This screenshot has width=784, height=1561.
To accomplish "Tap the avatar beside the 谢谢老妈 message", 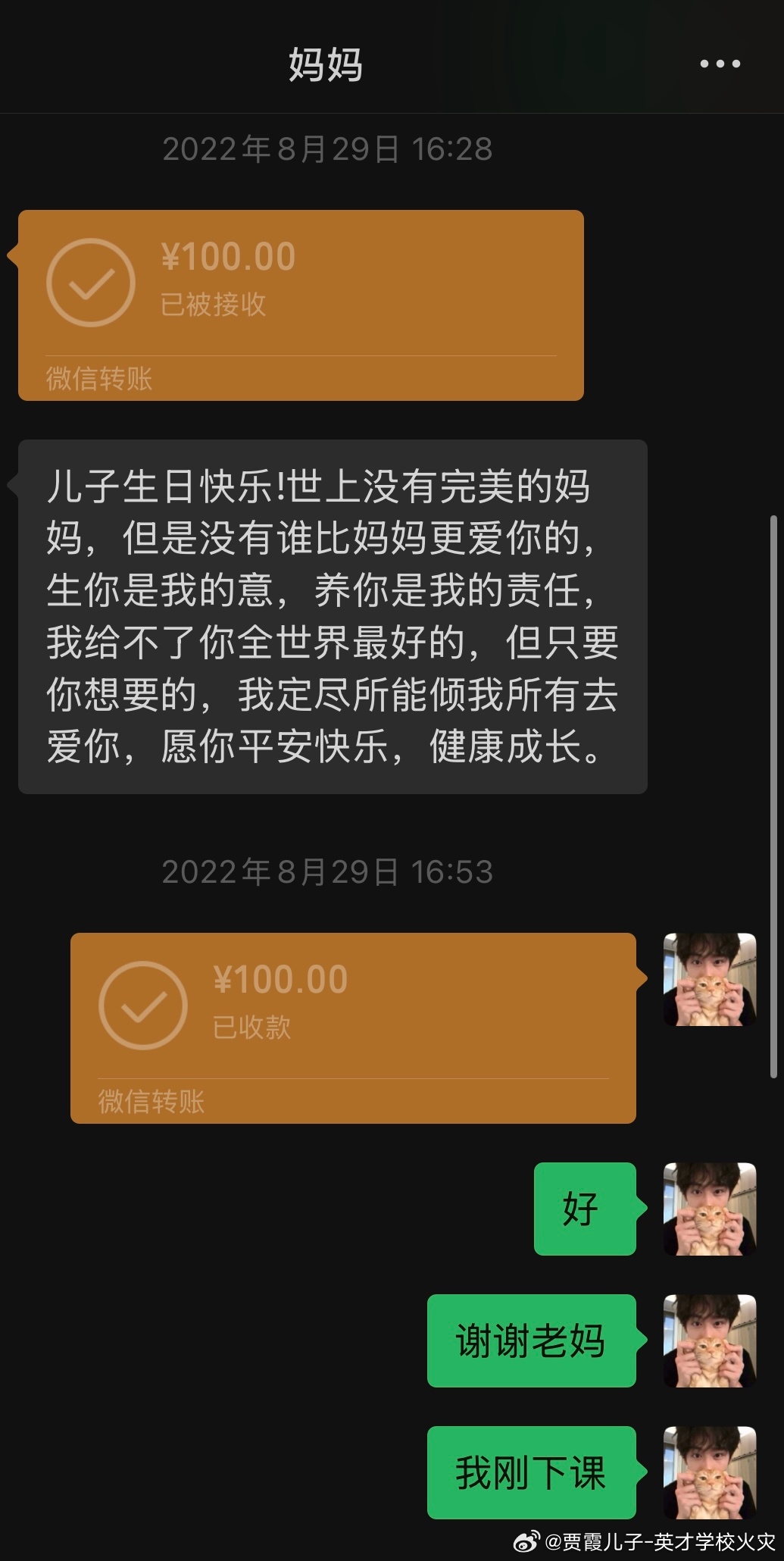I will coord(710,1340).
